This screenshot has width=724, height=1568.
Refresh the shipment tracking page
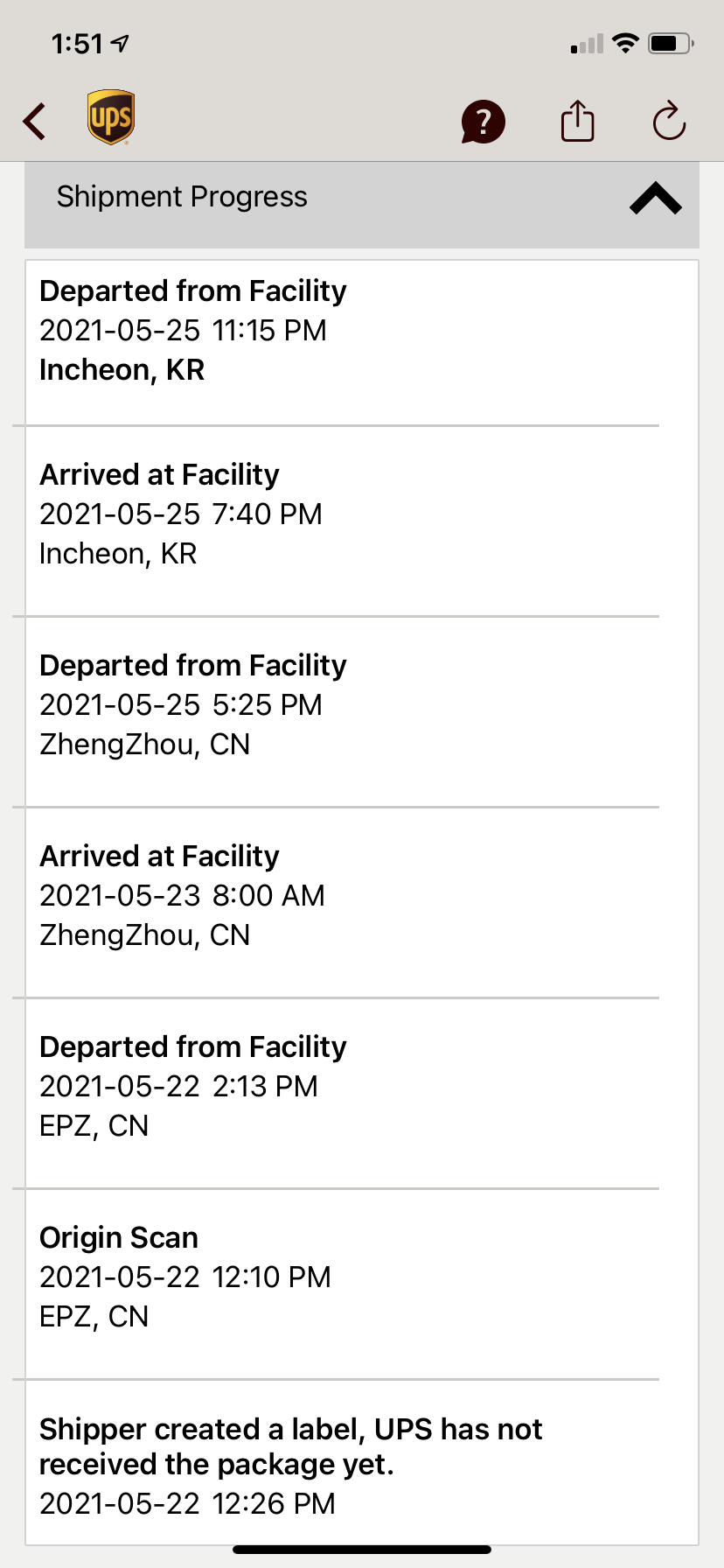tap(669, 121)
